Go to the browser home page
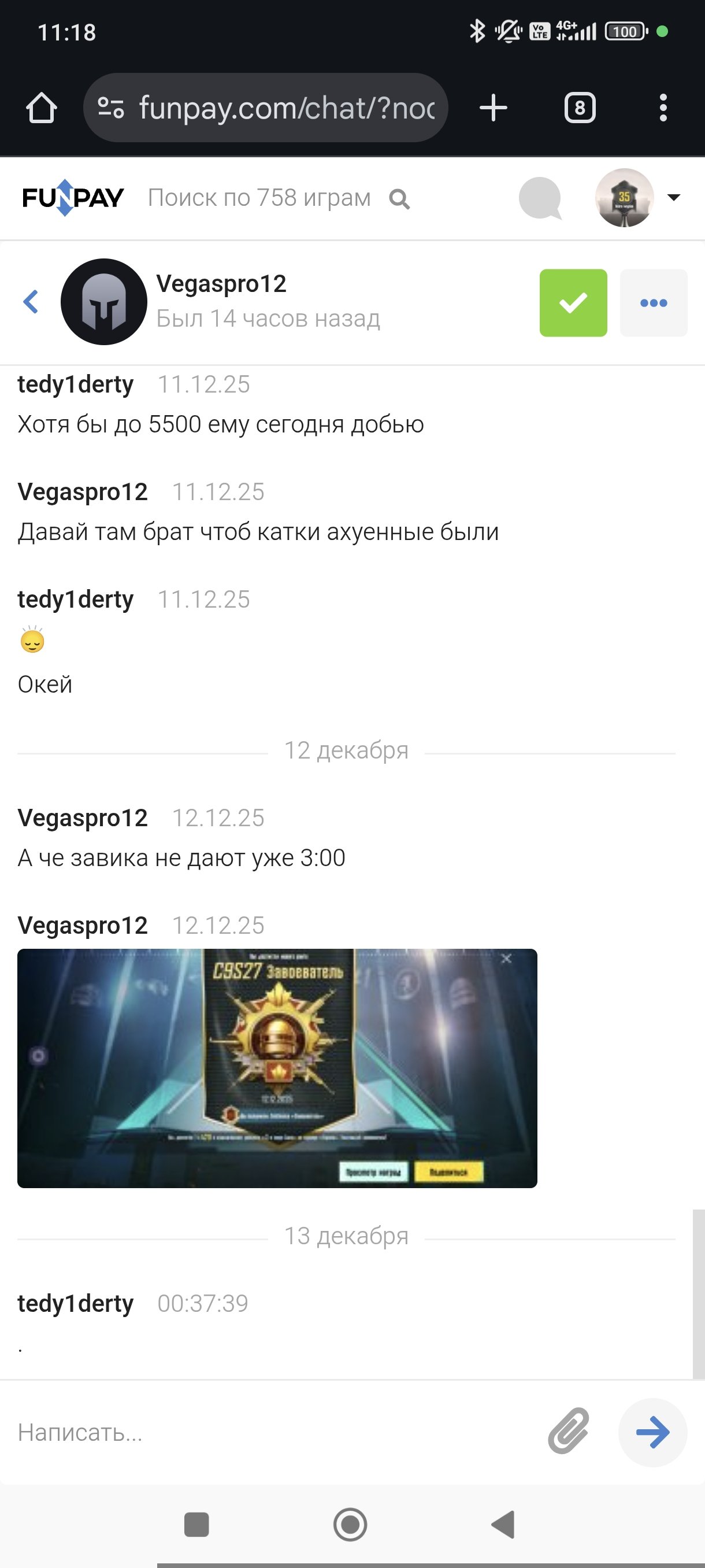Screen dimensions: 705x1568 (x=42, y=108)
